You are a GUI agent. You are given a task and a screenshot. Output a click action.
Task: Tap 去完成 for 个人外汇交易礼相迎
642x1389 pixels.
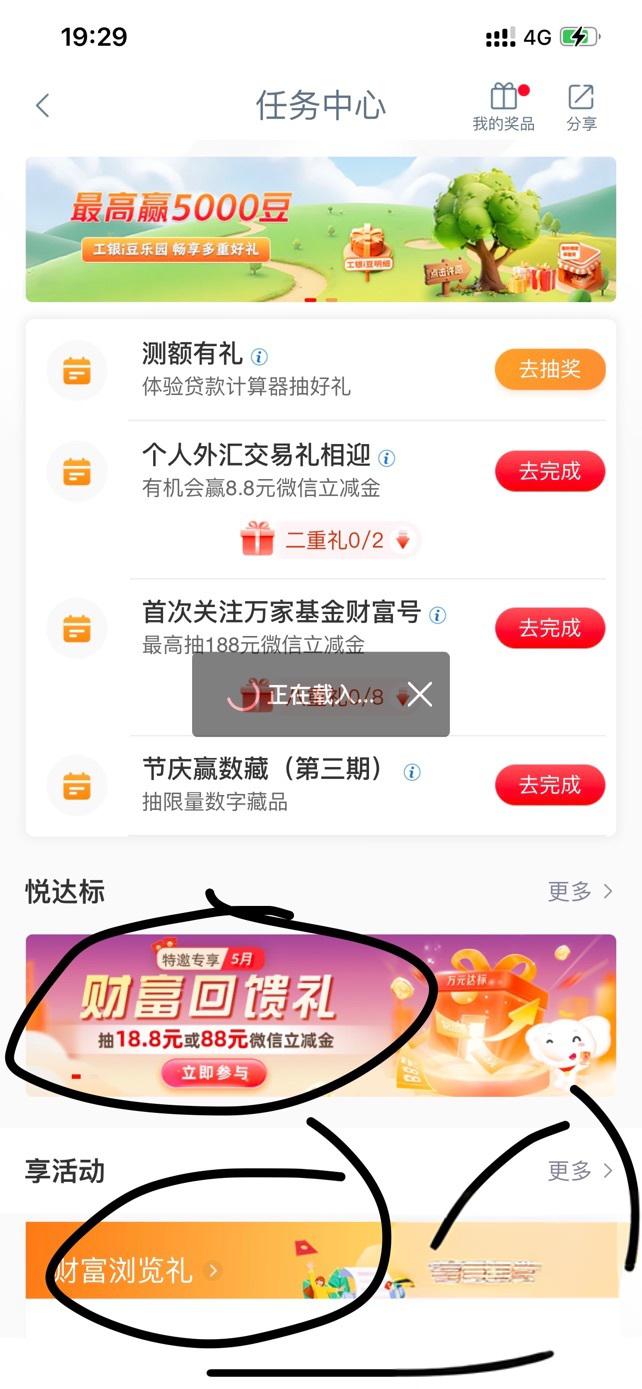[550, 471]
